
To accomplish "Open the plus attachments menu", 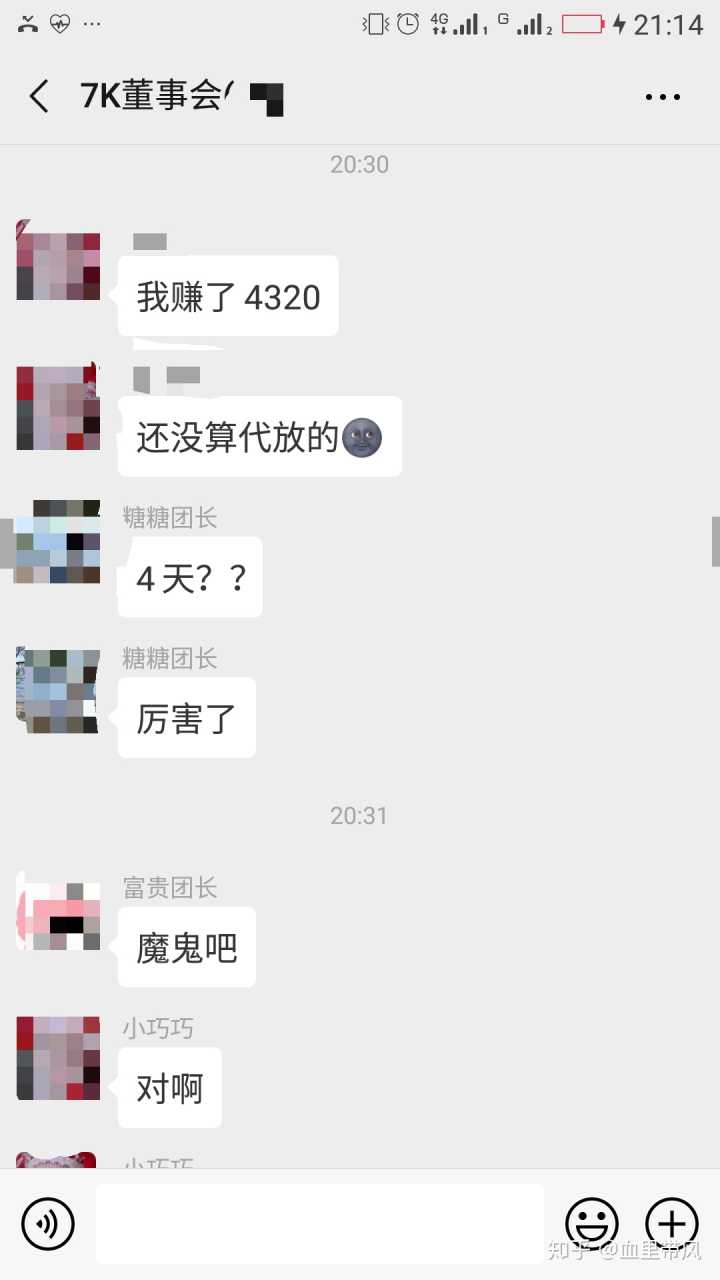I will point(671,1223).
